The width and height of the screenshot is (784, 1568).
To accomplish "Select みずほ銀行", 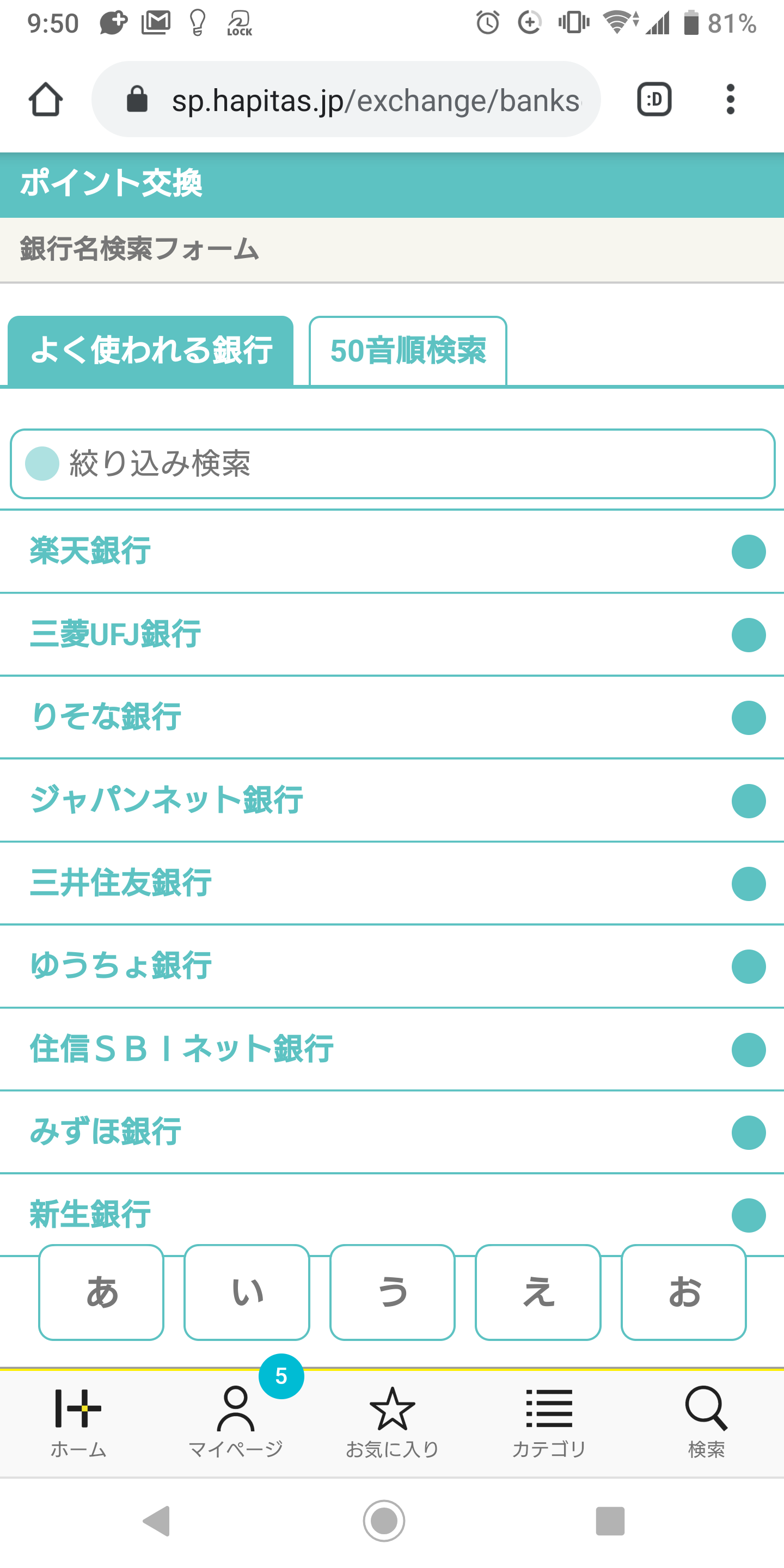I will (392, 1132).
